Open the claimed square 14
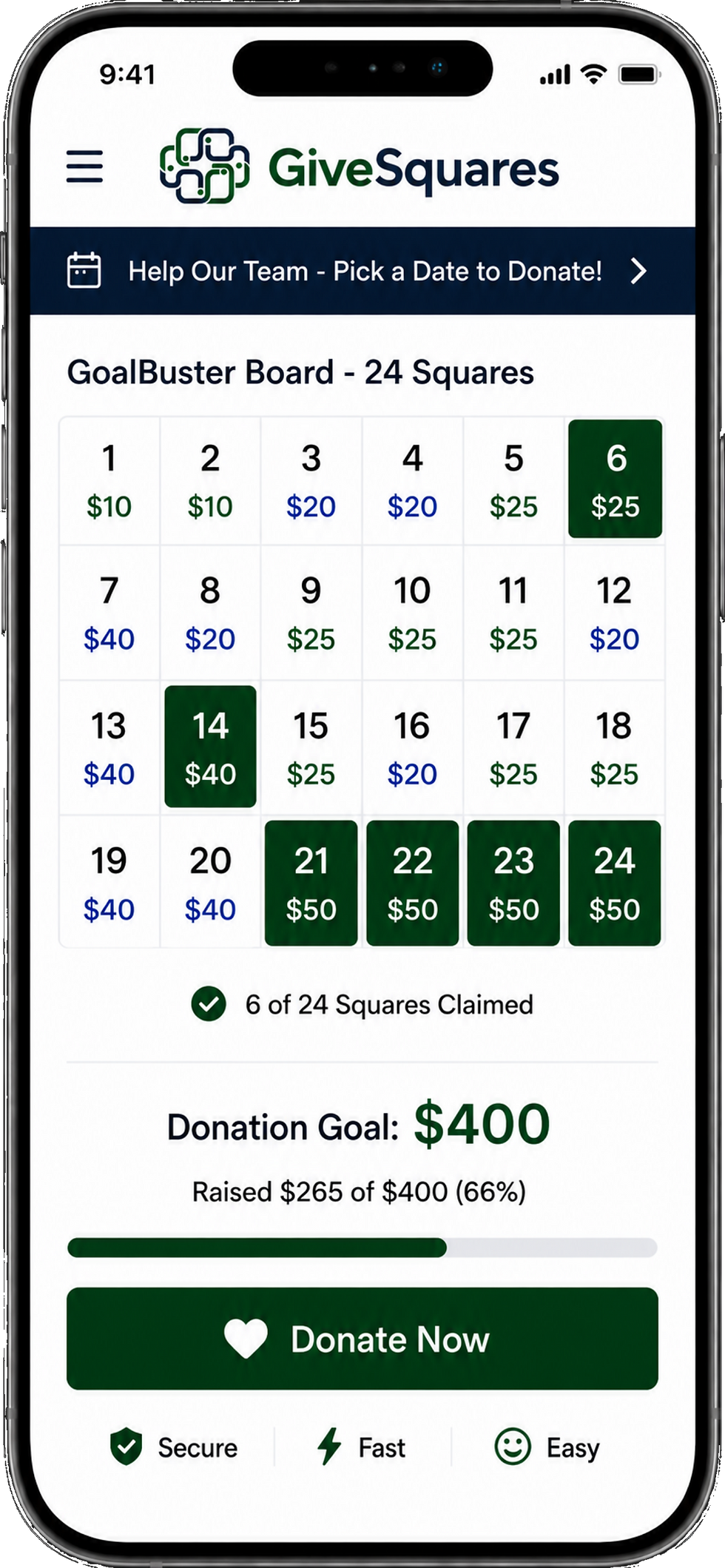Screen dimensions: 725x1568 coord(210,746)
